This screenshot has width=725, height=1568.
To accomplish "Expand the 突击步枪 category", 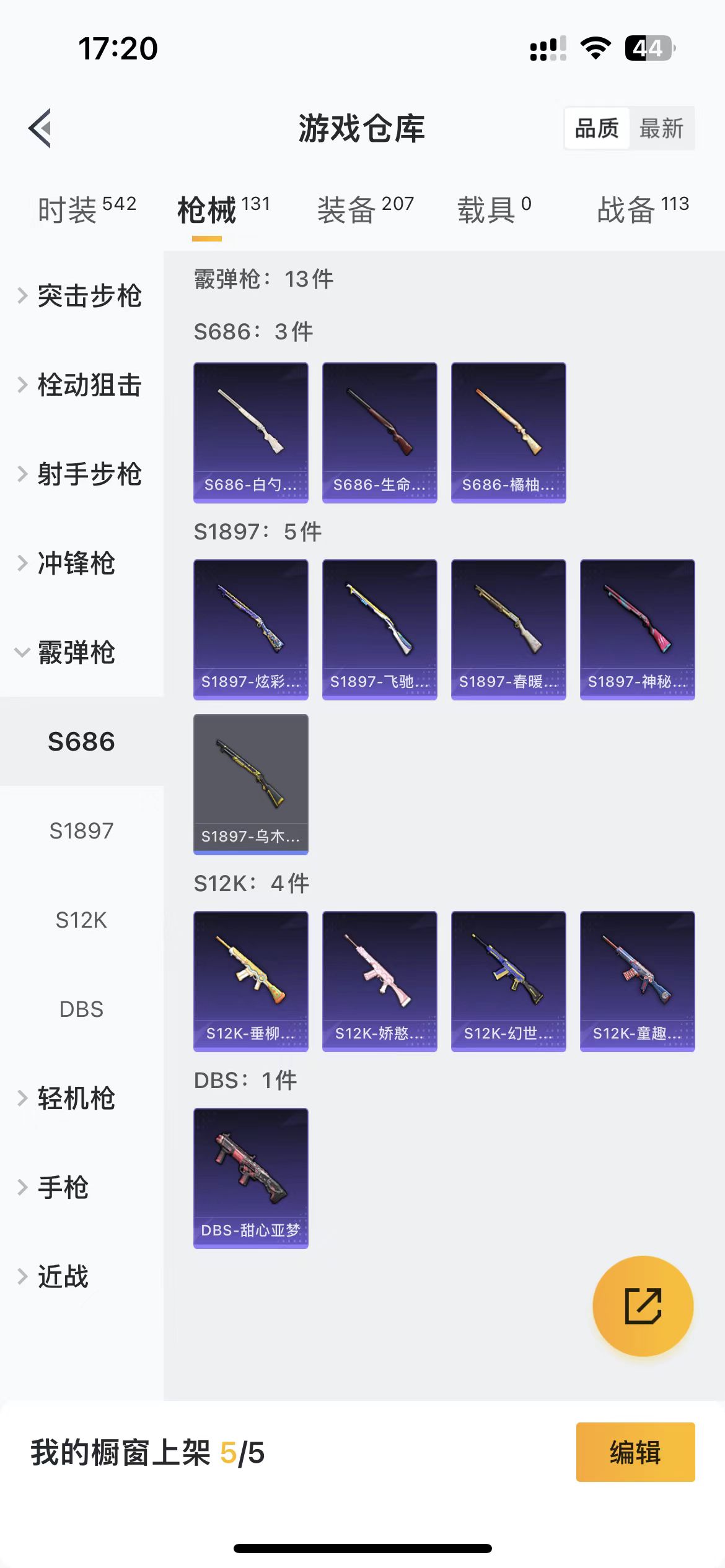I will click(x=90, y=297).
